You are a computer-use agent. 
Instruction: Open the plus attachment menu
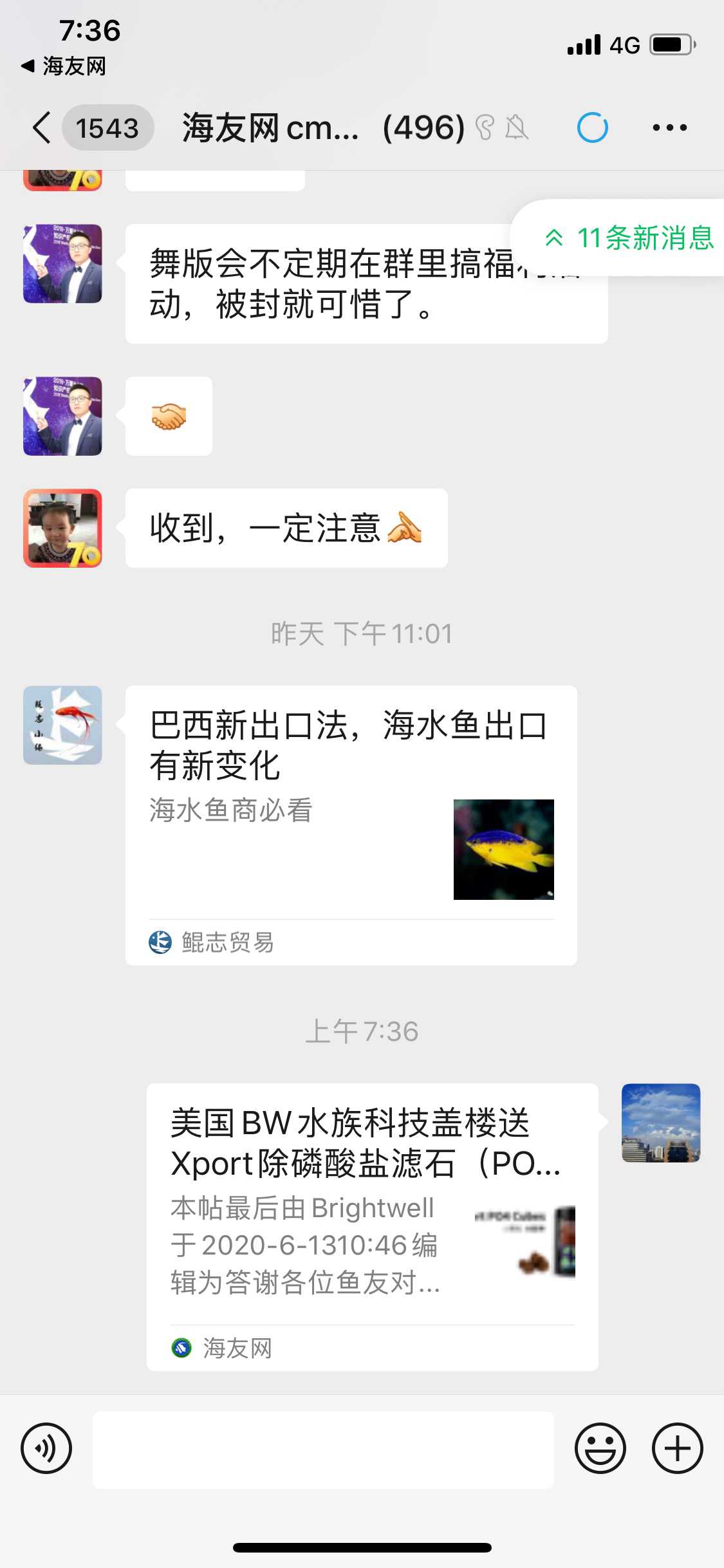click(x=677, y=1449)
